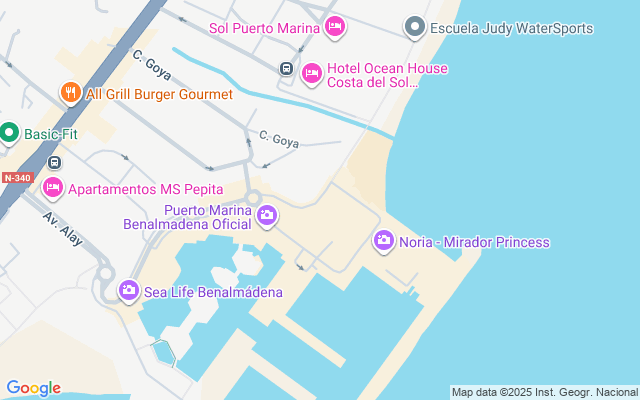Select the Sea Life Benalmádena pin
The height and width of the screenshot is (400, 640).
pyautogui.click(x=128, y=291)
